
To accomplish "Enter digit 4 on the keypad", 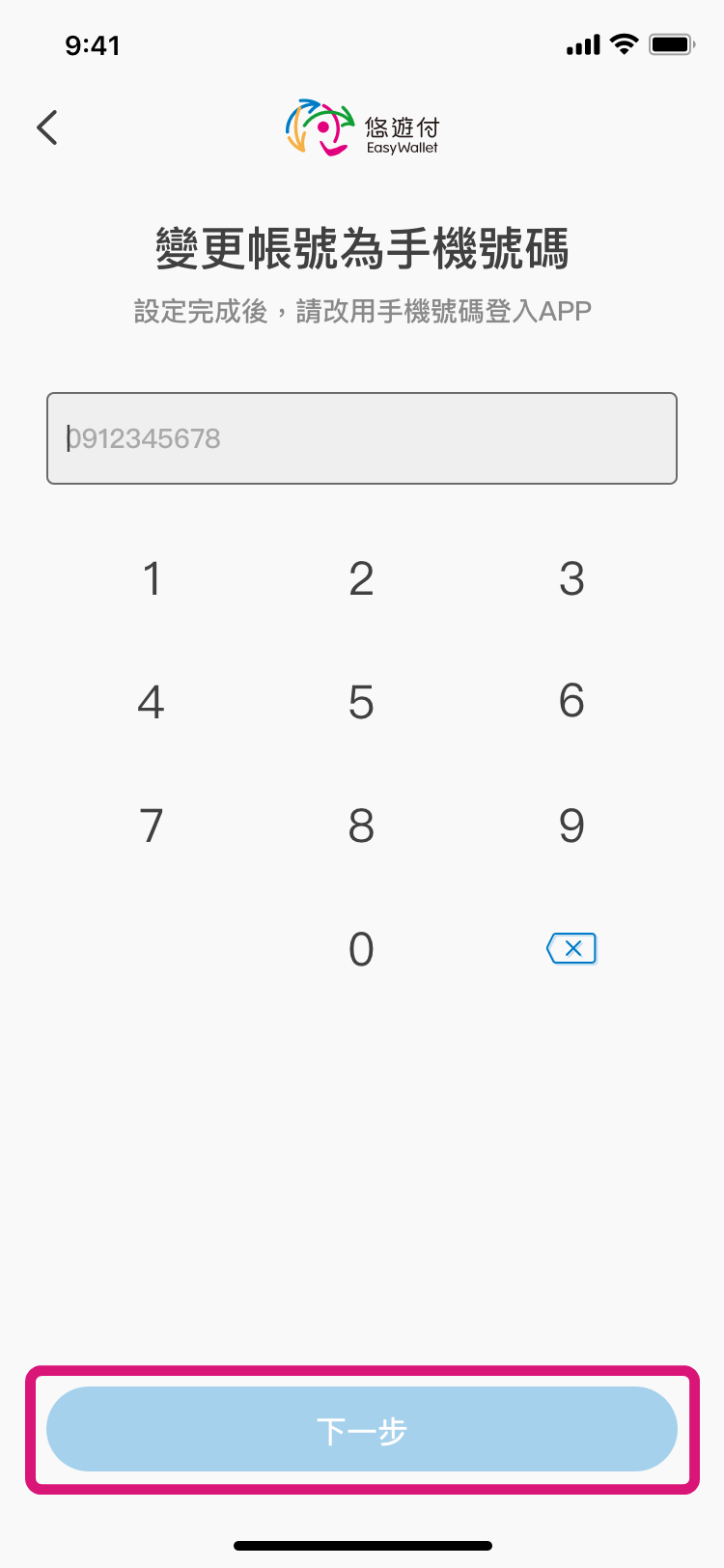I will pyautogui.click(x=152, y=702).
